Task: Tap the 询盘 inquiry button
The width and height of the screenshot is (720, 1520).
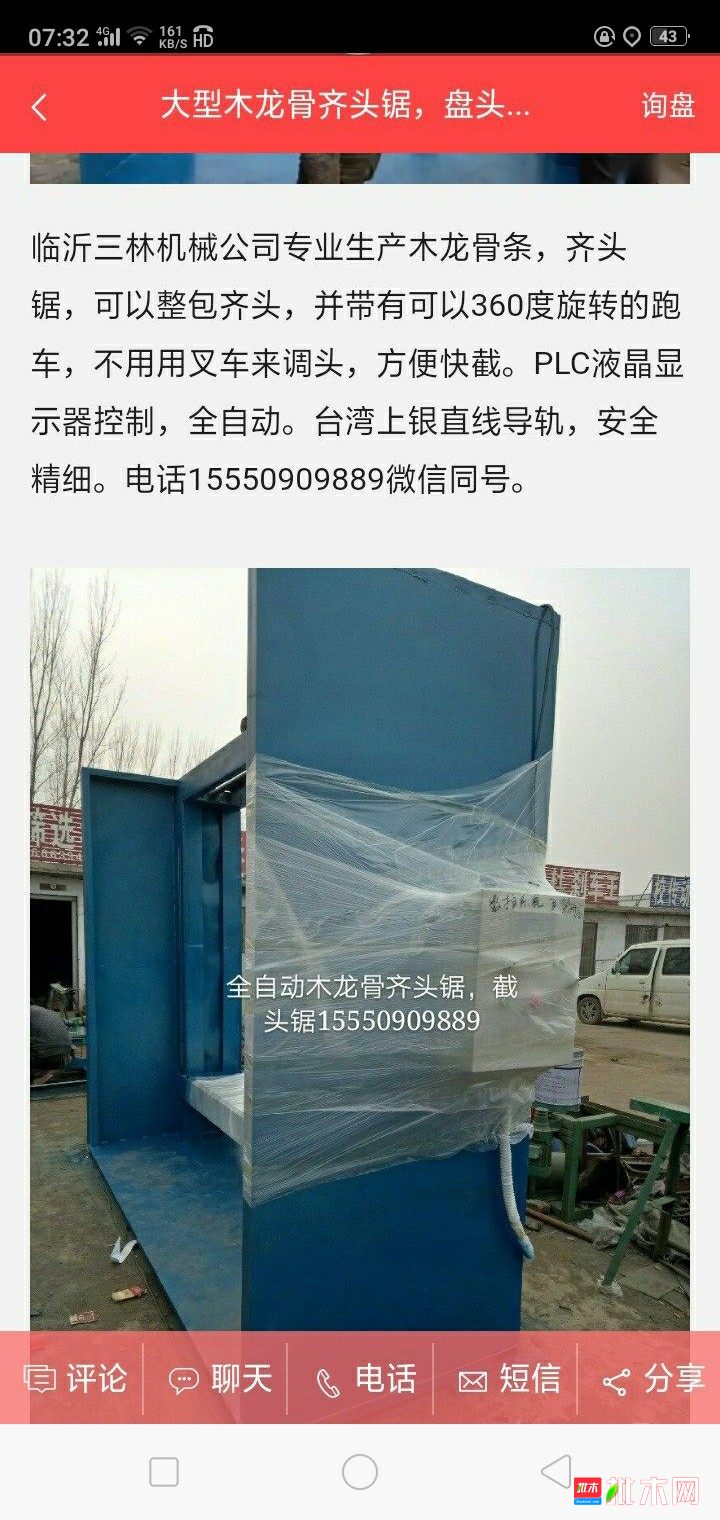Action: coord(668,106)
